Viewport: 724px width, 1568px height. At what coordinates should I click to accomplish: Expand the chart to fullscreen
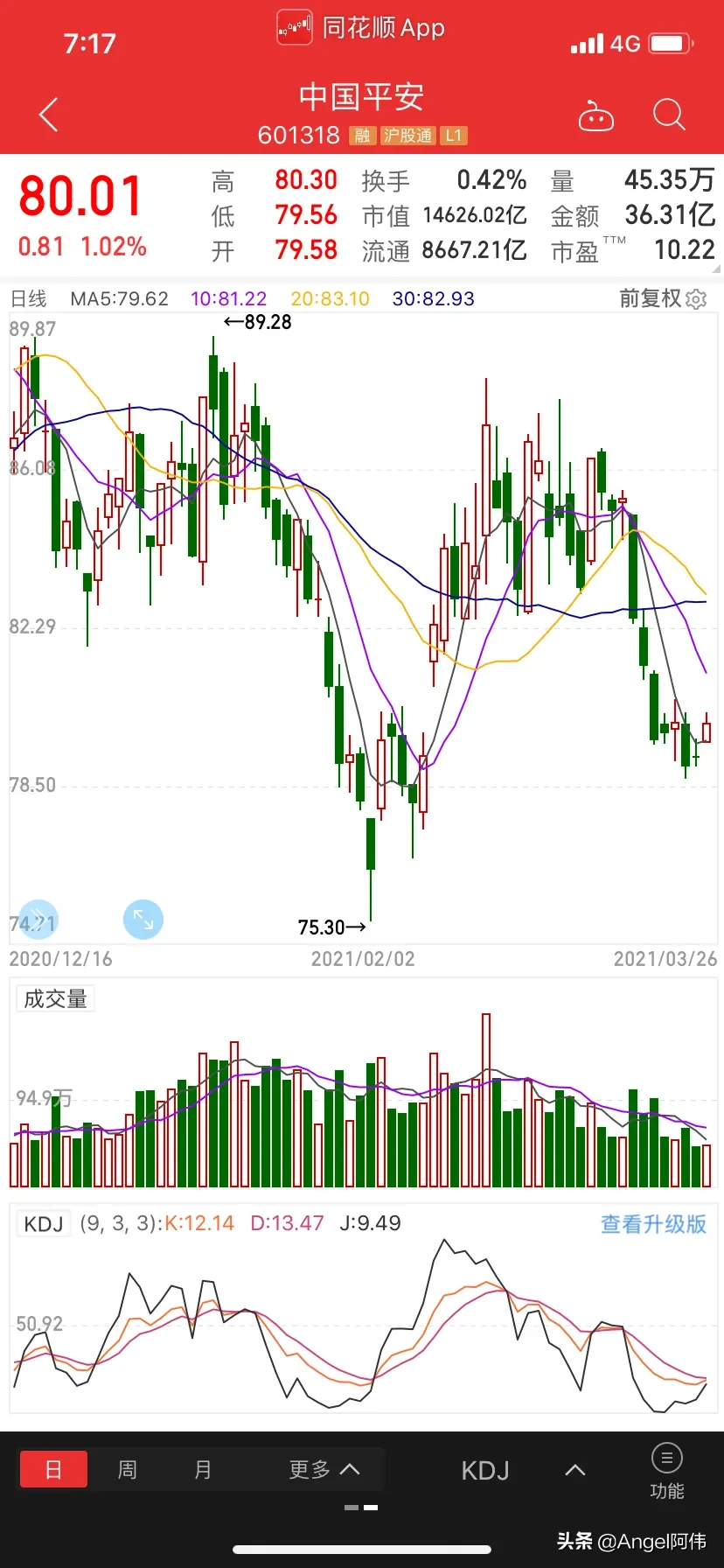point(143,920)
